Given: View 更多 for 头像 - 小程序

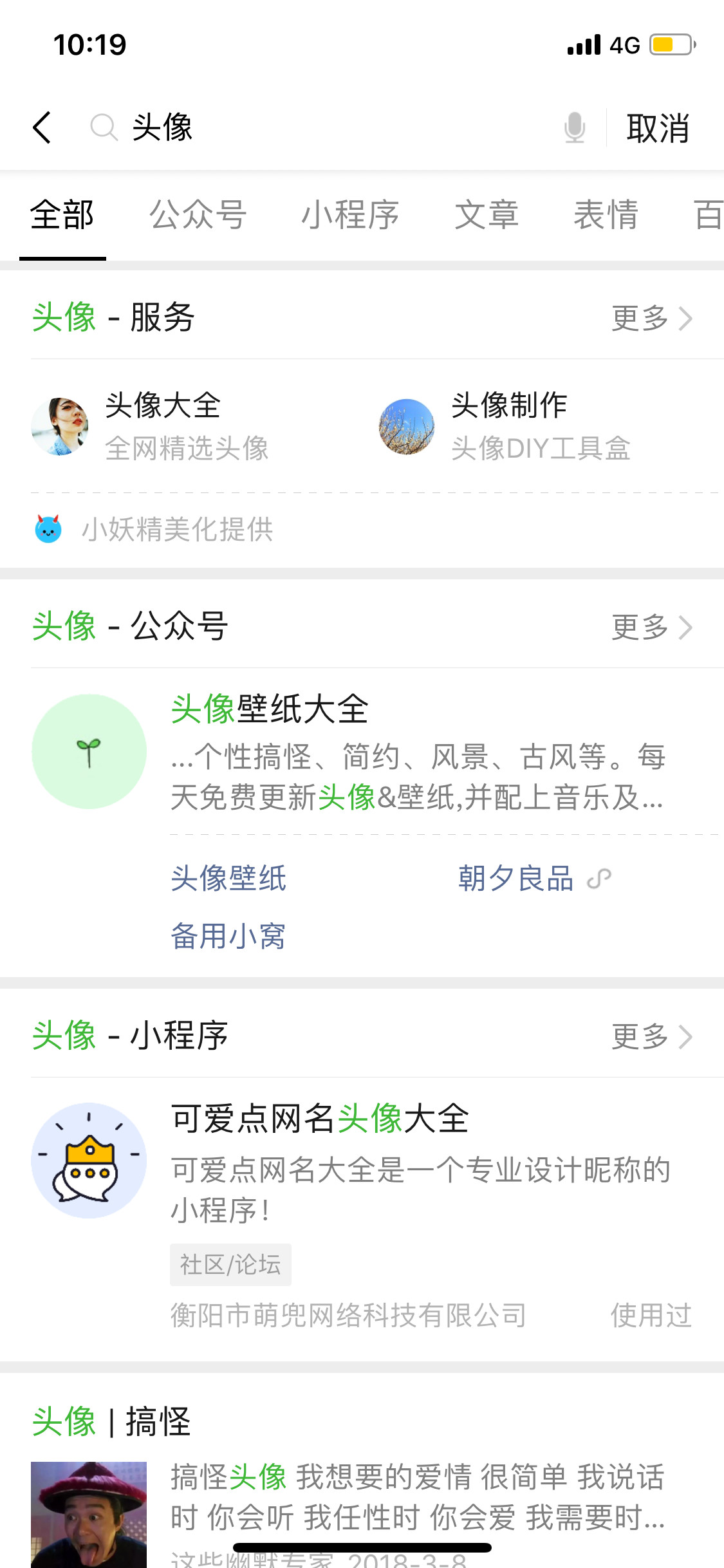Looking at the screenshot, I should (x=651, y=1036).
